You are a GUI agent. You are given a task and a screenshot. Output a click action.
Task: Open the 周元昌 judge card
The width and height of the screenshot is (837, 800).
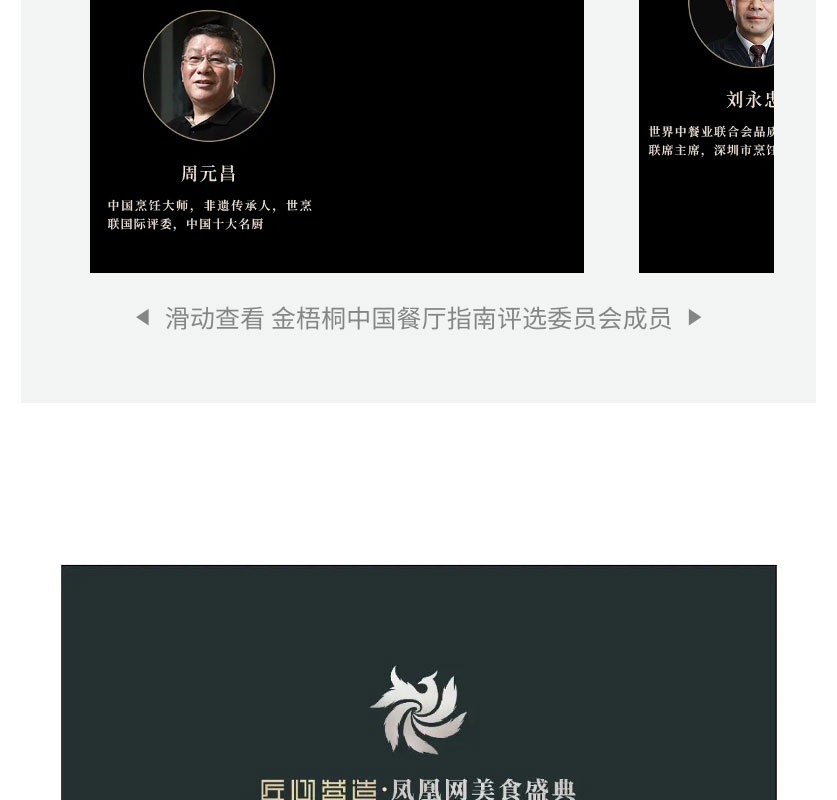click(x=336, y=135)
